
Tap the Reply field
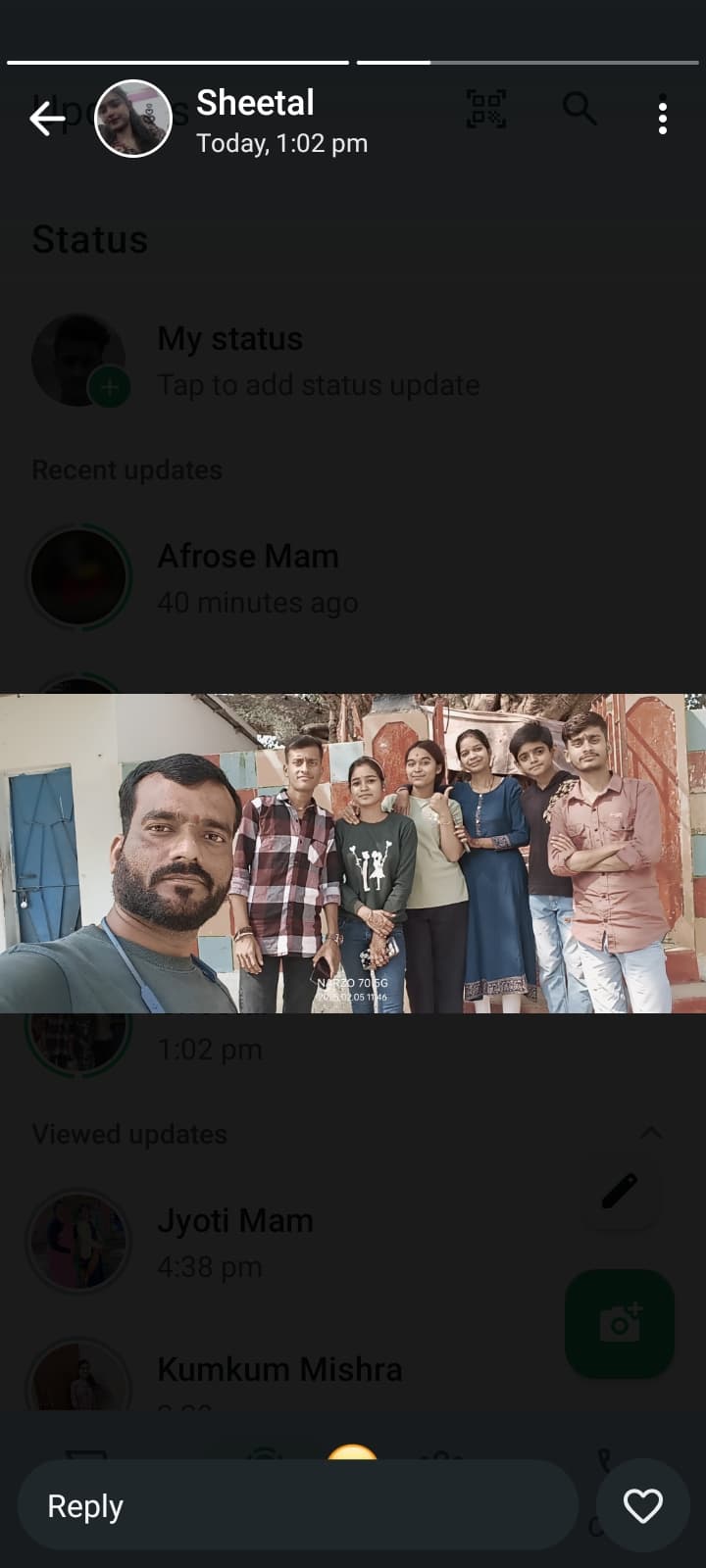pos(297,1505)
